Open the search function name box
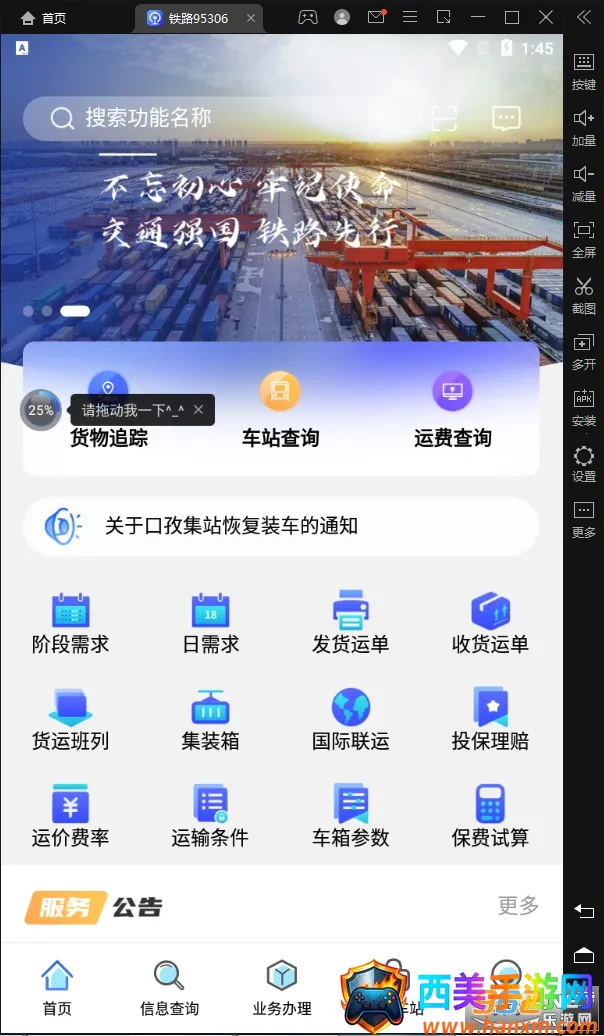The image size is (604, 1036). click(x=200, y=118)
